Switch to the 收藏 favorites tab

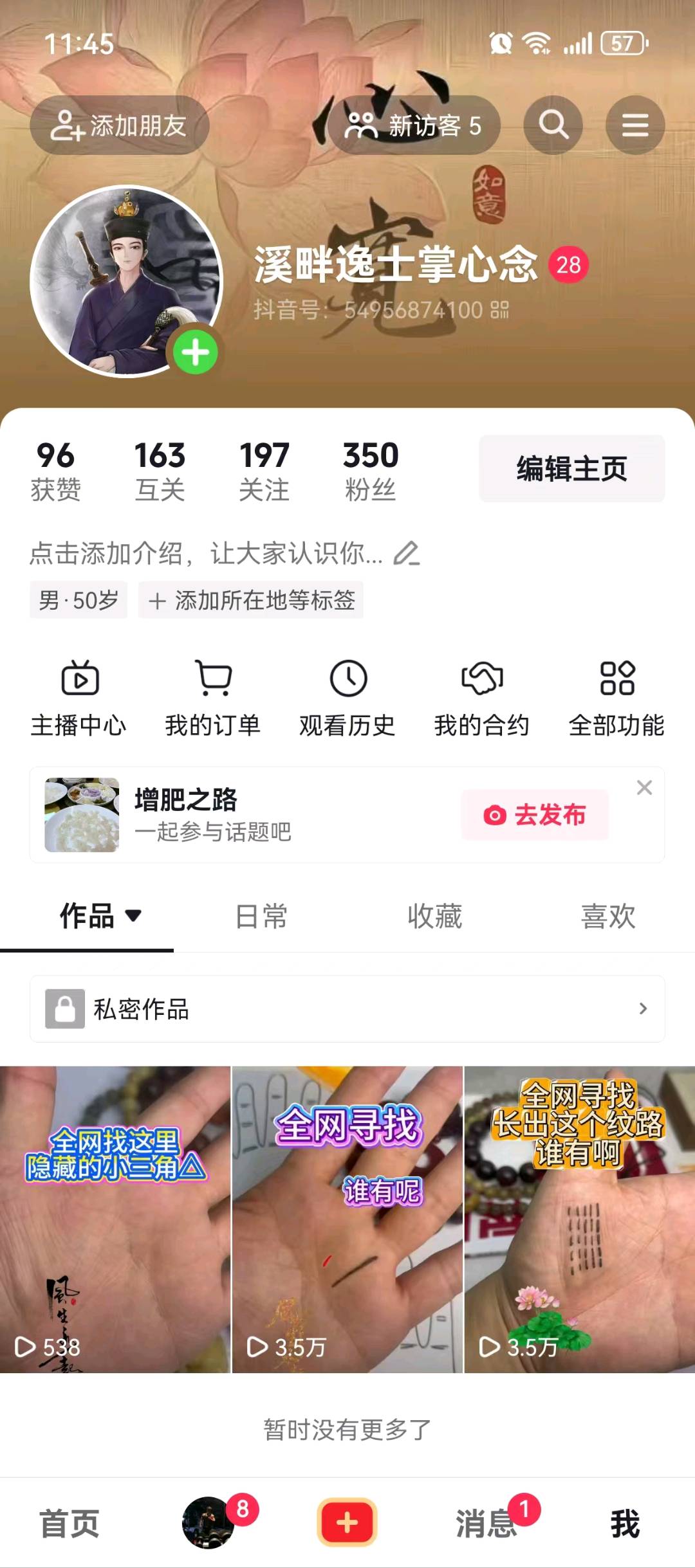(x=434, y=916)
